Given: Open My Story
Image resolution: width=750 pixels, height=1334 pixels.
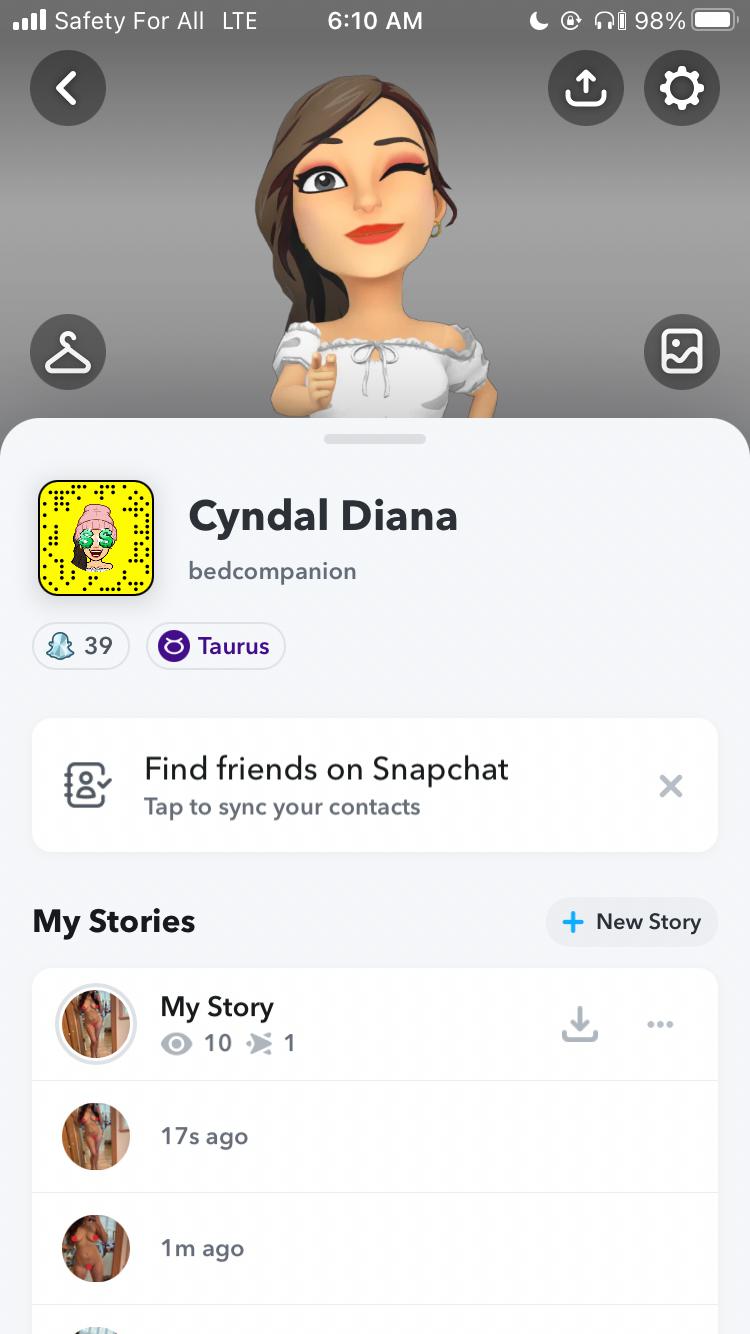Looking at the screenshot, I should pyautogui.click(x=216, y=1024).
